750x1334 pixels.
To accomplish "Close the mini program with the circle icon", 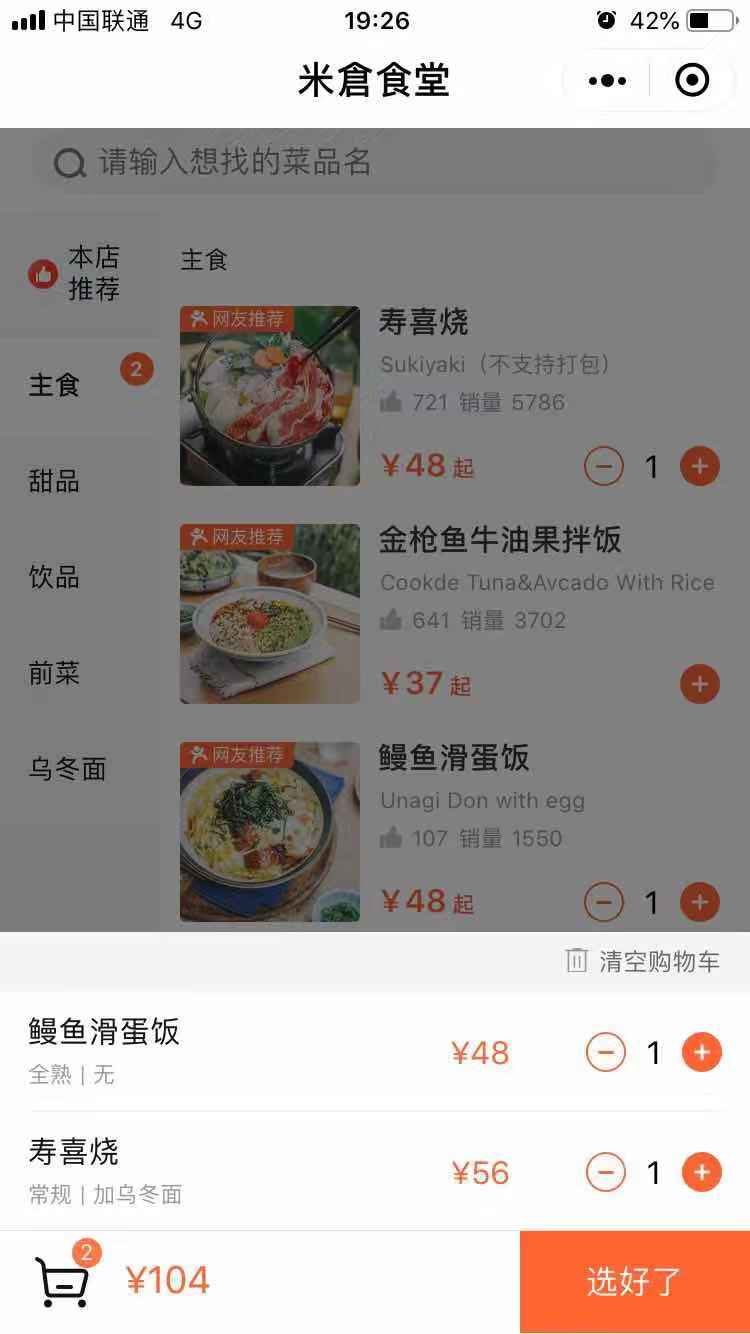I will 692,81.
